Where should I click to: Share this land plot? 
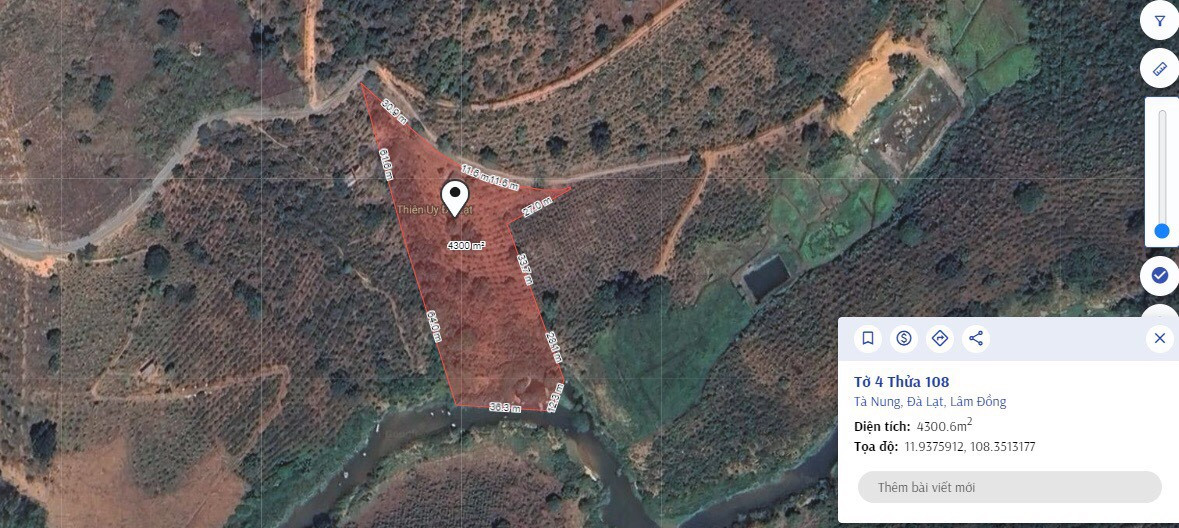click(x=976, y=338)
